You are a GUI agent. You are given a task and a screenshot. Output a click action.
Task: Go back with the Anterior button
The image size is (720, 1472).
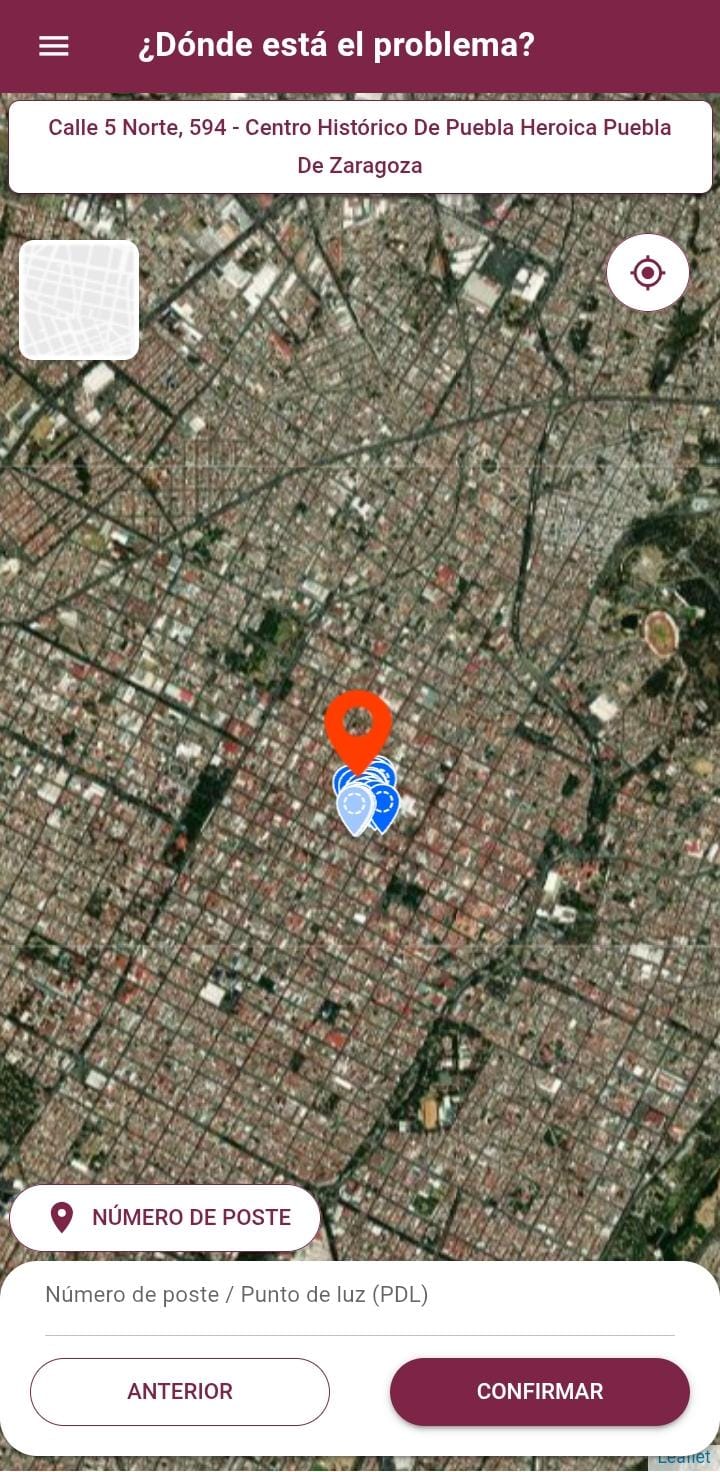(x=180, y=1391)
